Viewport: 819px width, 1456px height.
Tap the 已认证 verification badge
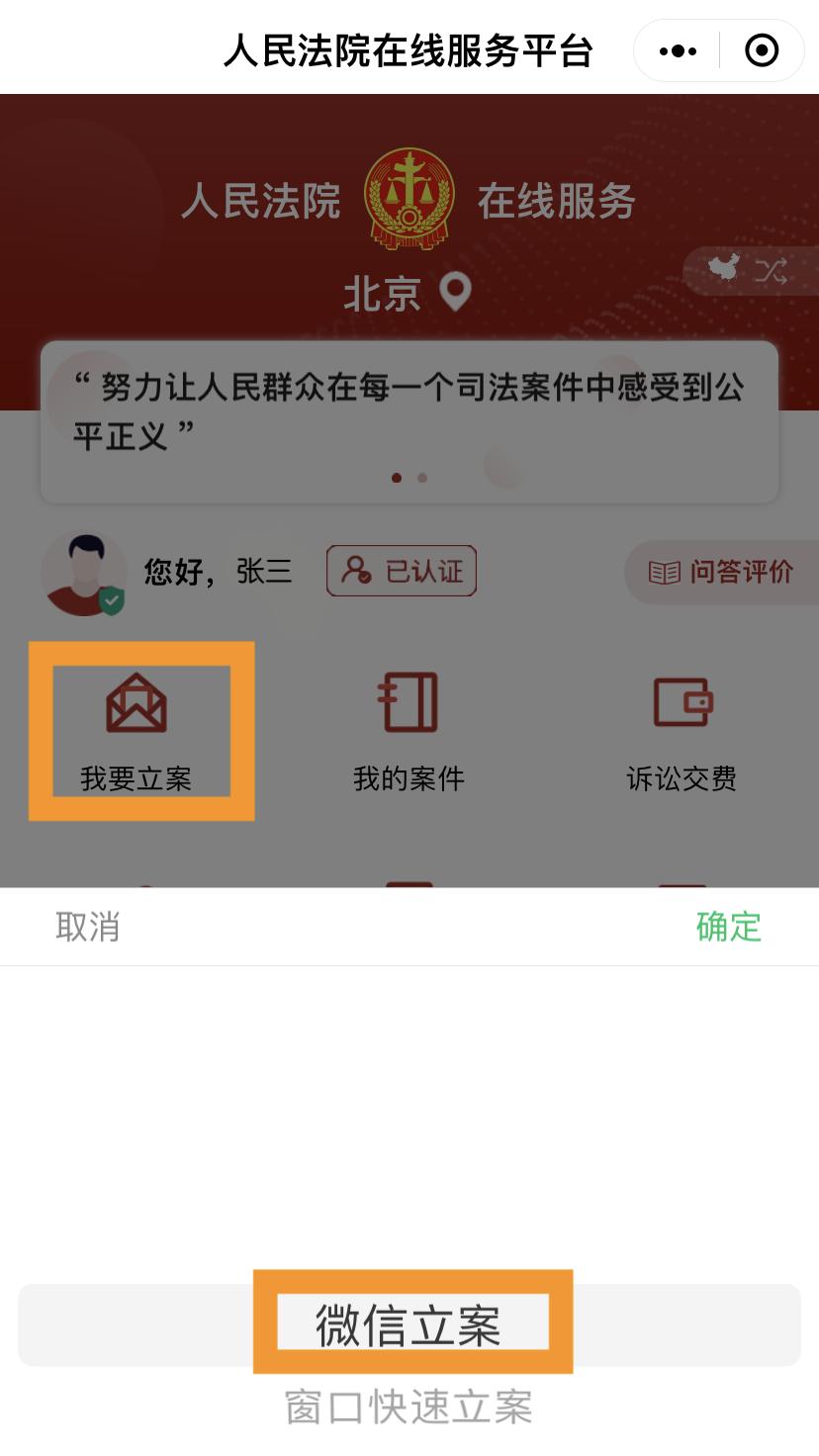click(x=402, y=571)
